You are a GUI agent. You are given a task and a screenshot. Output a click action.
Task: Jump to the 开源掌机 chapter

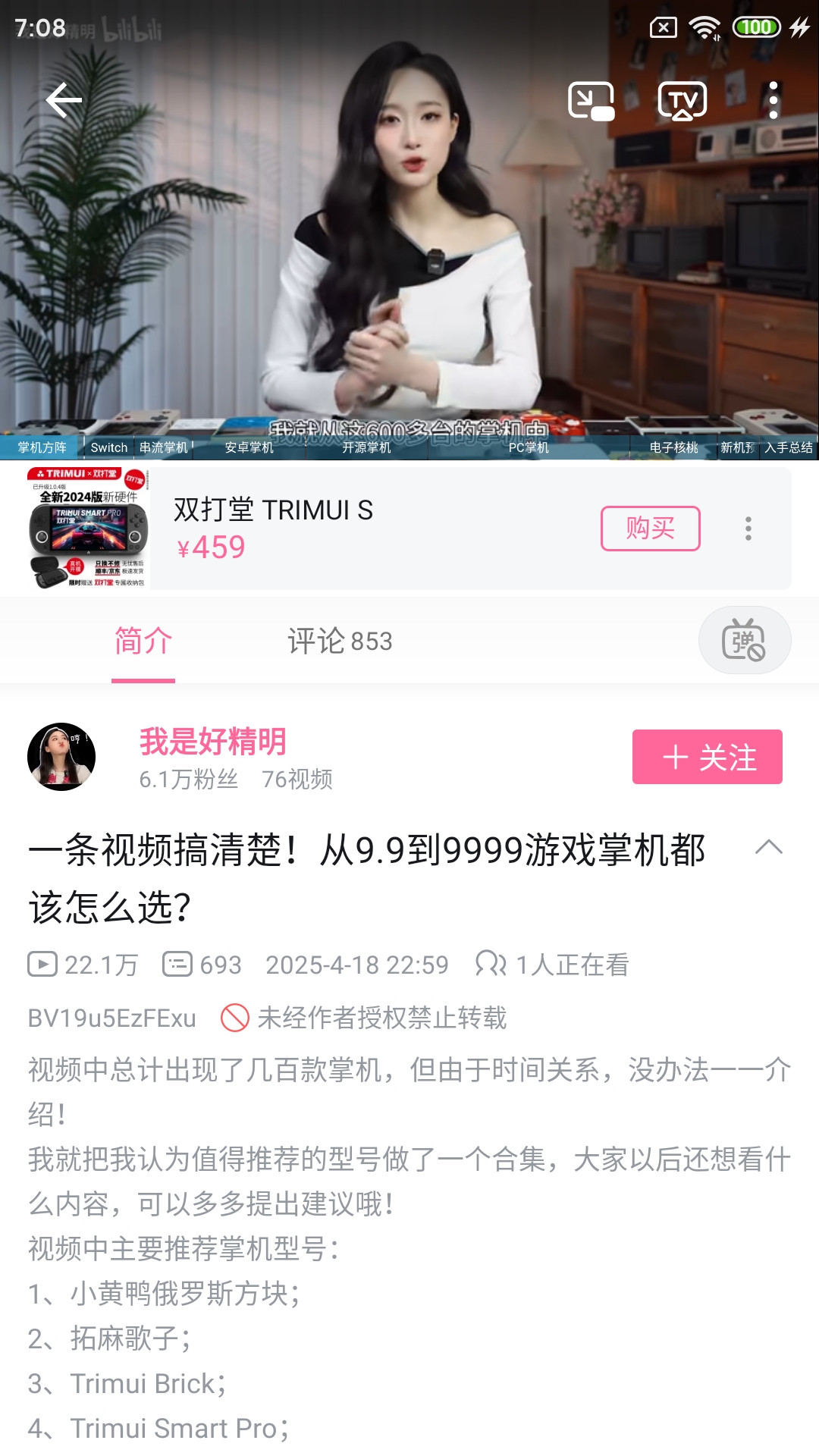[366, 447]
